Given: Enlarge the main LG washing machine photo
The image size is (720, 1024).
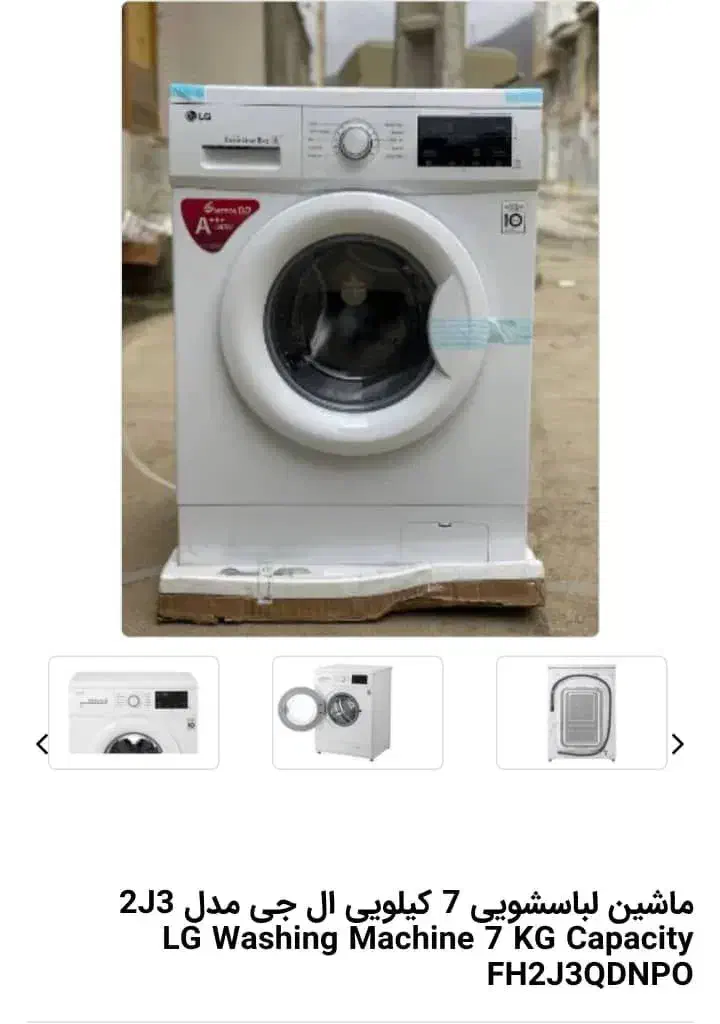Looking at the screenshot, I should [x=360, y=318].
